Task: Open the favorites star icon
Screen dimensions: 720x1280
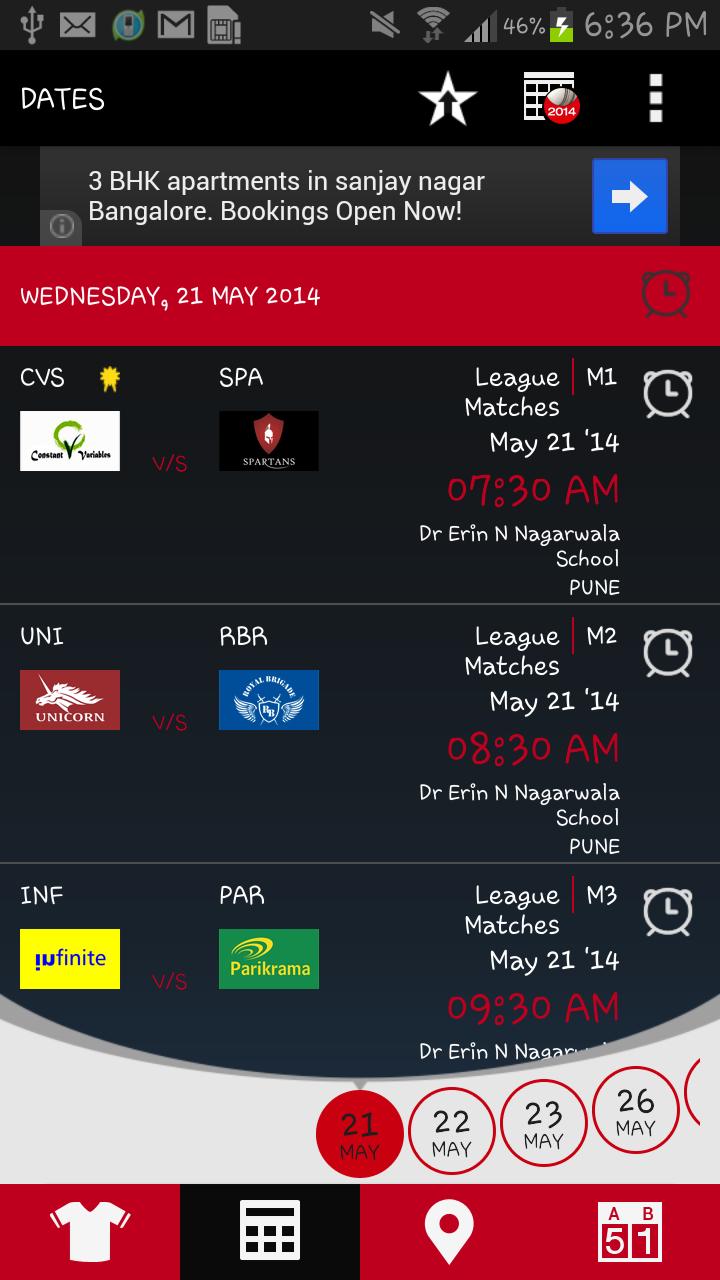Action: click(449, 99)
